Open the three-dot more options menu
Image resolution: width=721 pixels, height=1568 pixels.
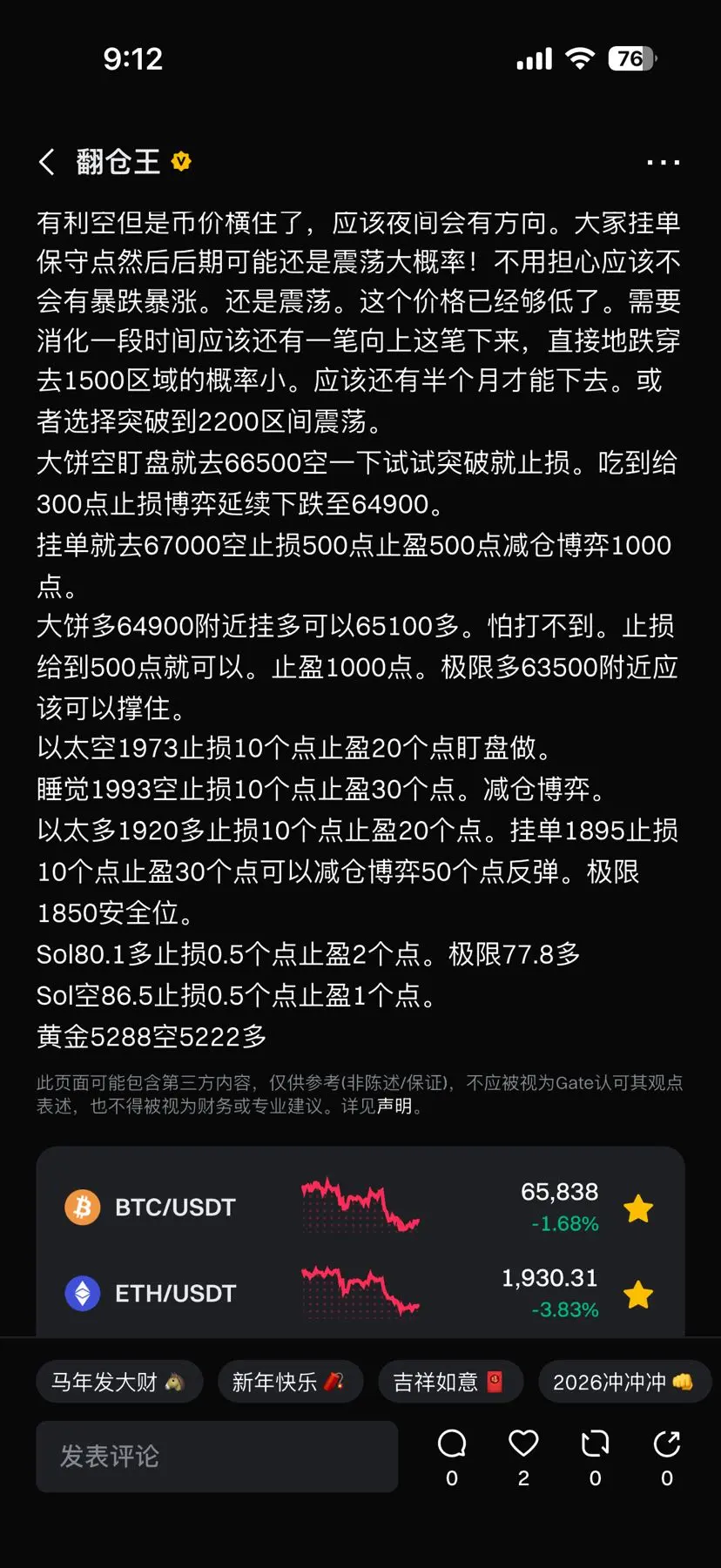tap(663, 161)
